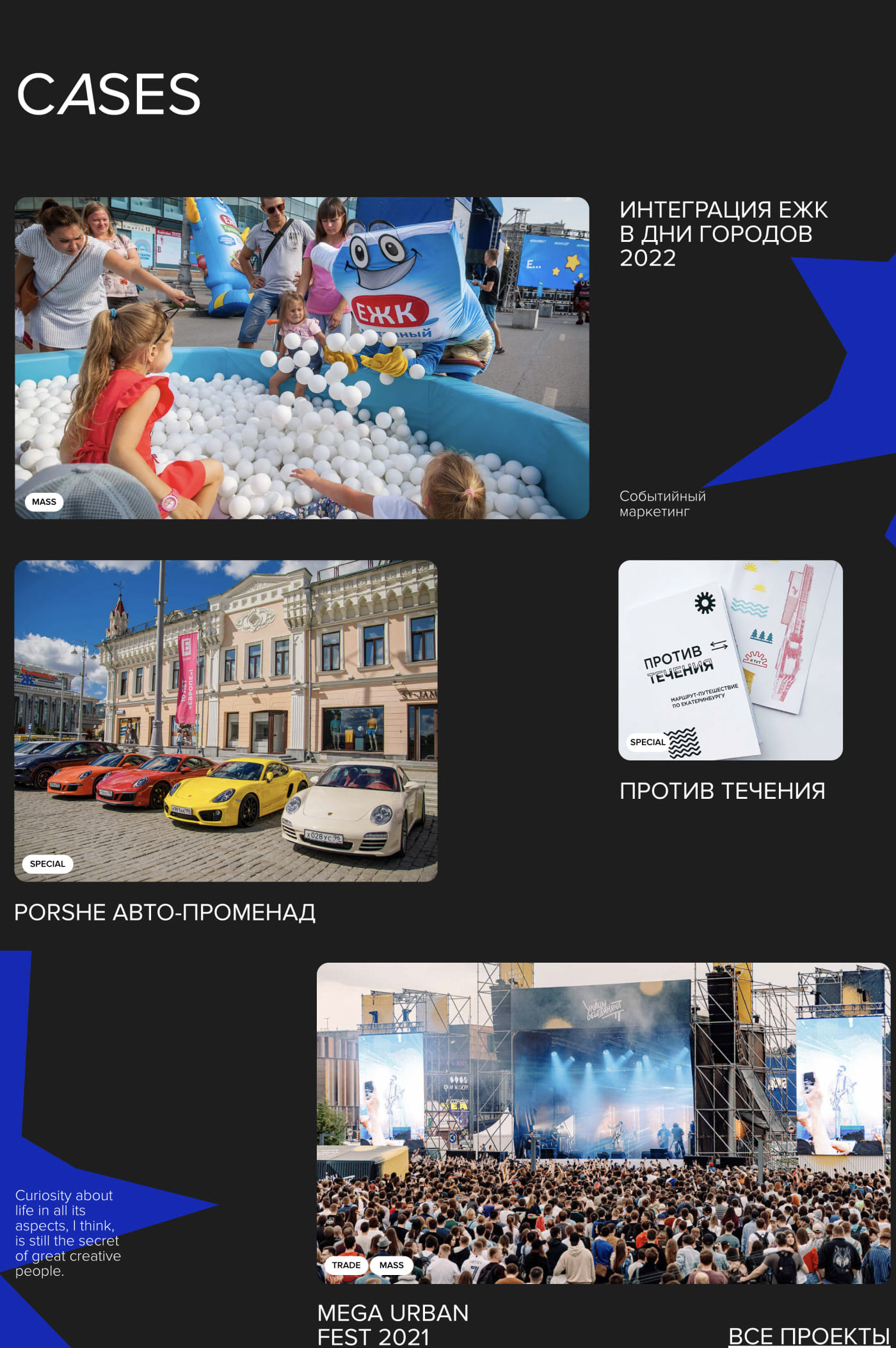Image resolution: width=896 pixels, height=1348 pixels.
Task: Open the Против течения case card
Action: coord(730,660)
